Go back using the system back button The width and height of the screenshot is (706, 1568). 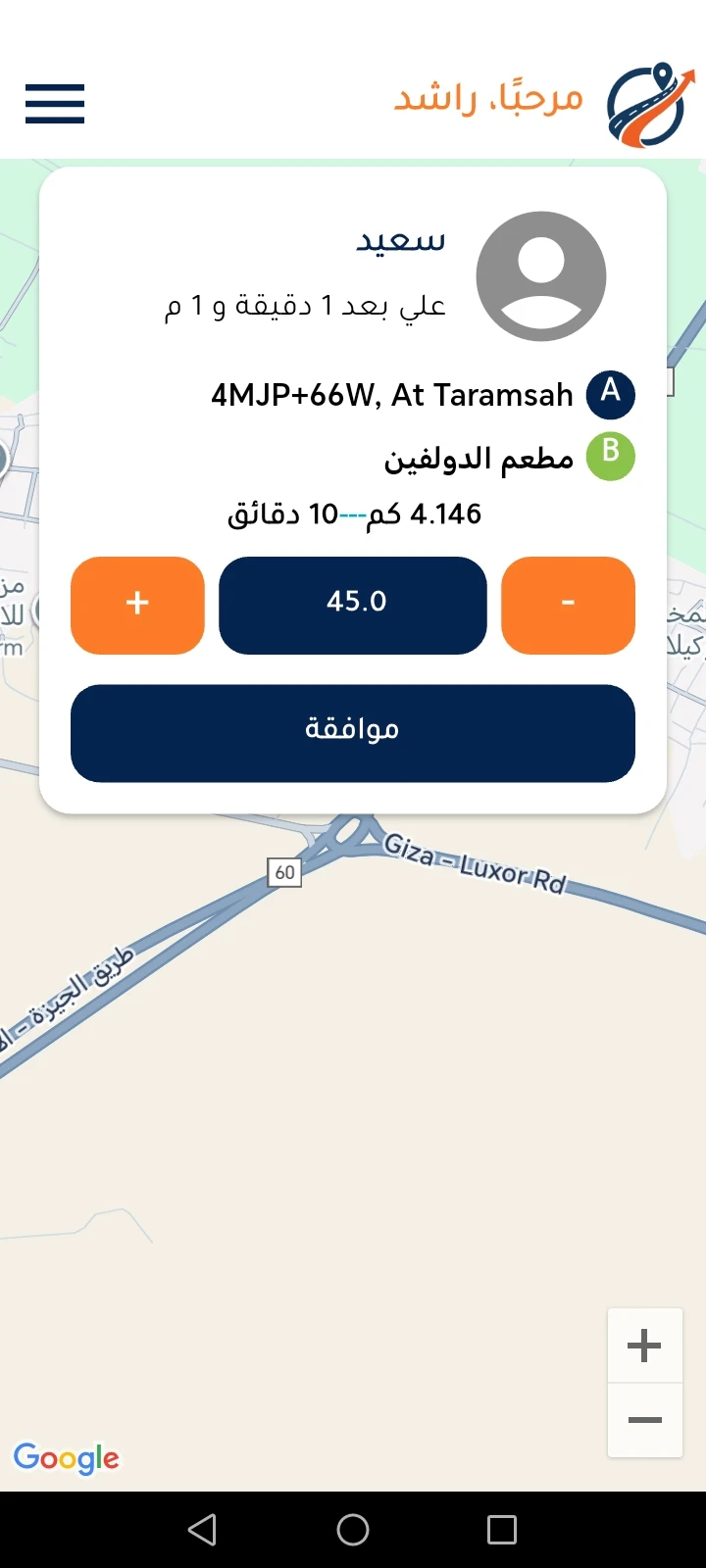[202, 1530]
